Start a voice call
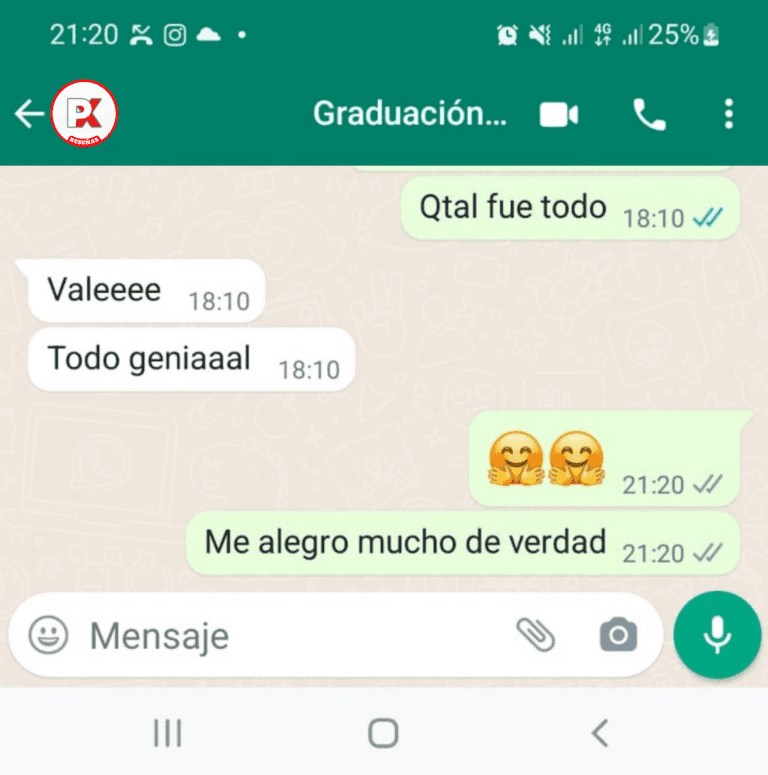Image resolution: width=768 pixels, height=775 pixels. [x=649, y=115]
